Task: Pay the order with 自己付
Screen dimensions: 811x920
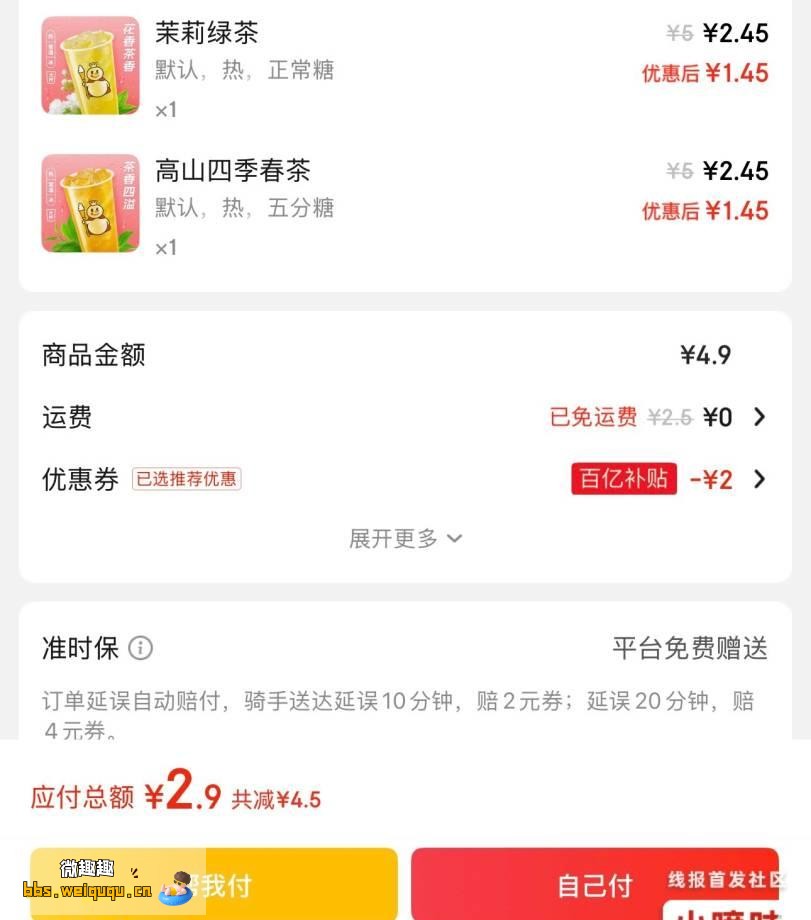Action: tap(594, 885)
